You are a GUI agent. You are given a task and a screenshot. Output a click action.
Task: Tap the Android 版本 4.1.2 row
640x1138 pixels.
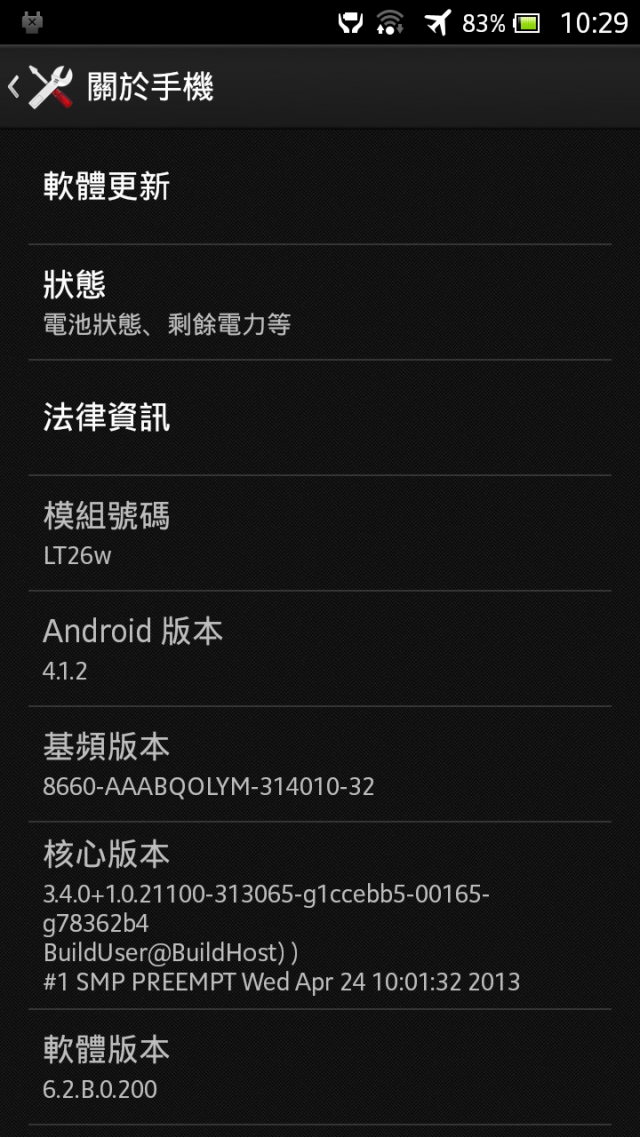(320, 648)
